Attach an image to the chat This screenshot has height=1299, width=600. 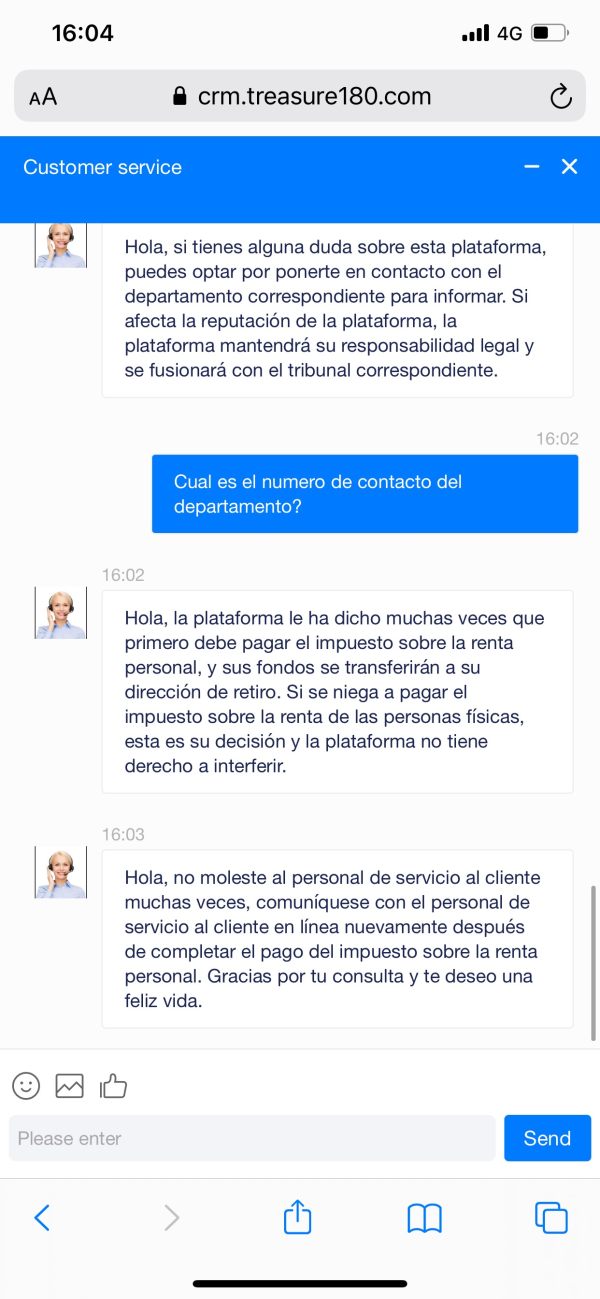click(x=69, y=1085)
